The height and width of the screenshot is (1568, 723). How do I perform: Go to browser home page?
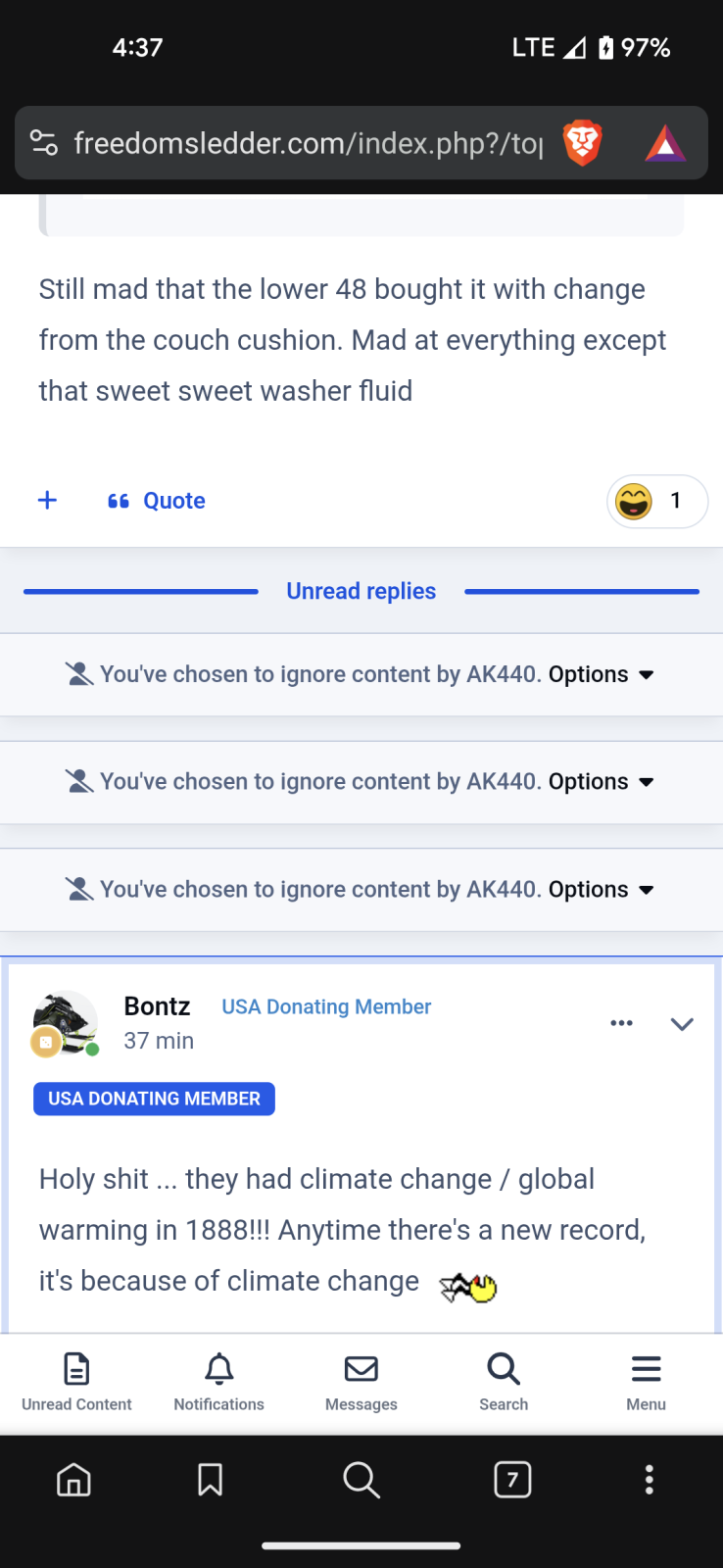pyautogui.click(x=73, y=1480)
